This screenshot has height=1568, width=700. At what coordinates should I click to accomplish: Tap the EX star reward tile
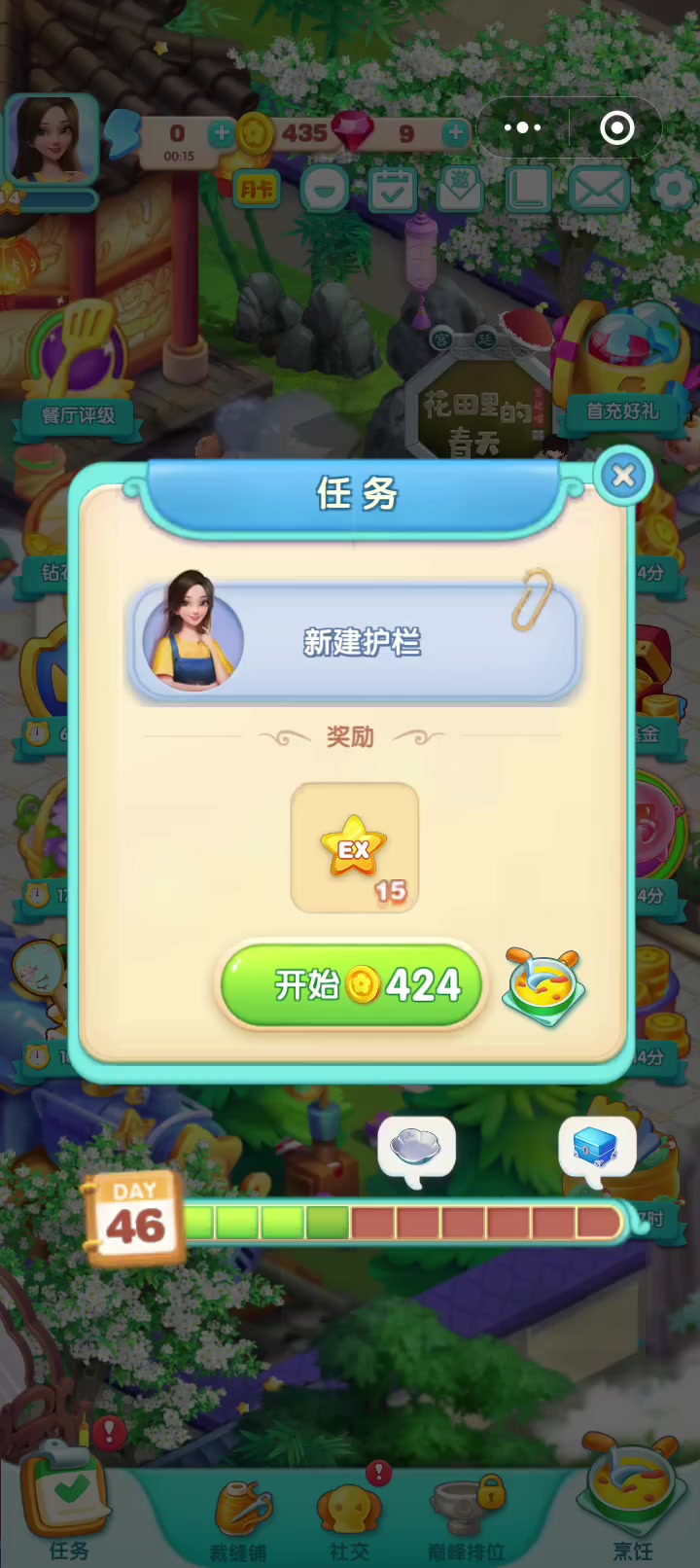point(355,848)
